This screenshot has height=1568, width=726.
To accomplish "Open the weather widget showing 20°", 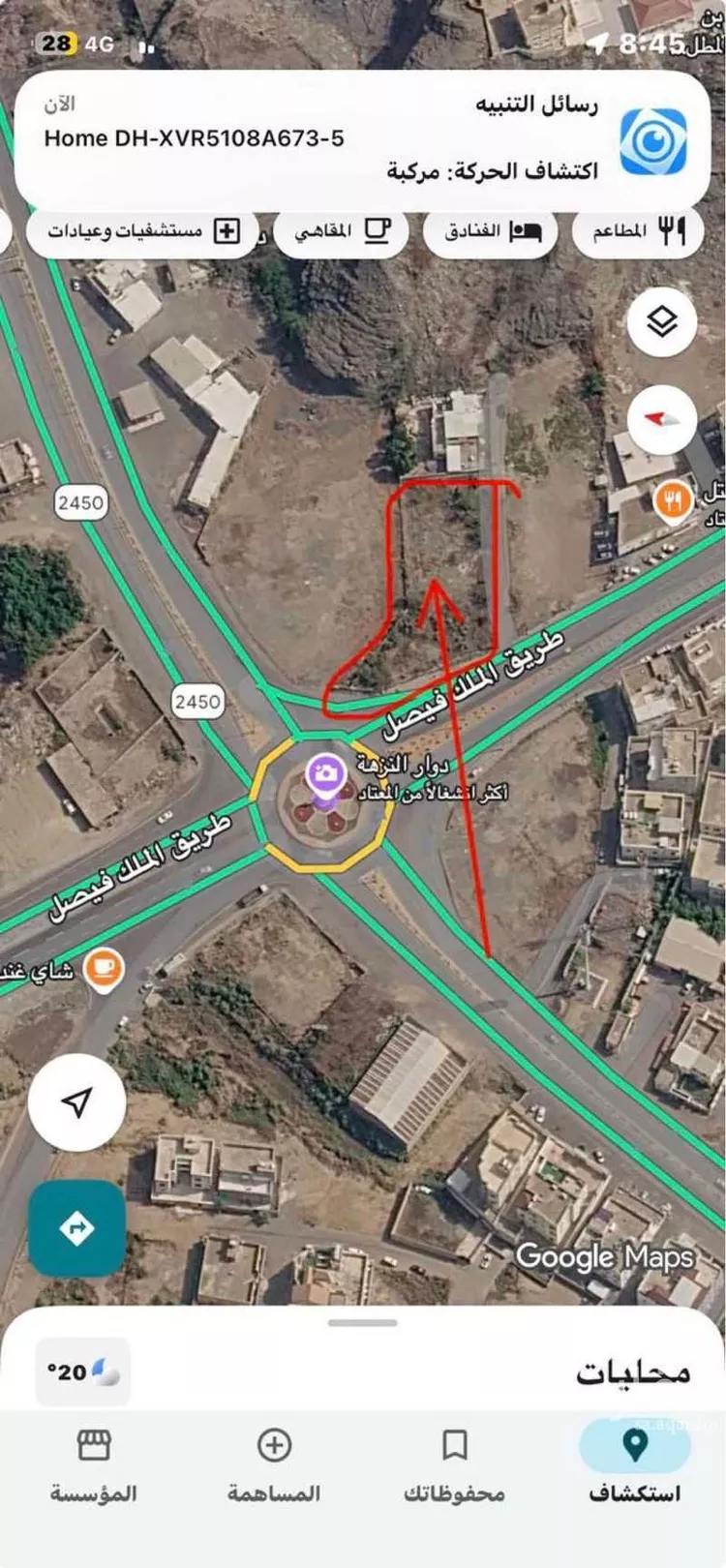I will [85, 1368].
